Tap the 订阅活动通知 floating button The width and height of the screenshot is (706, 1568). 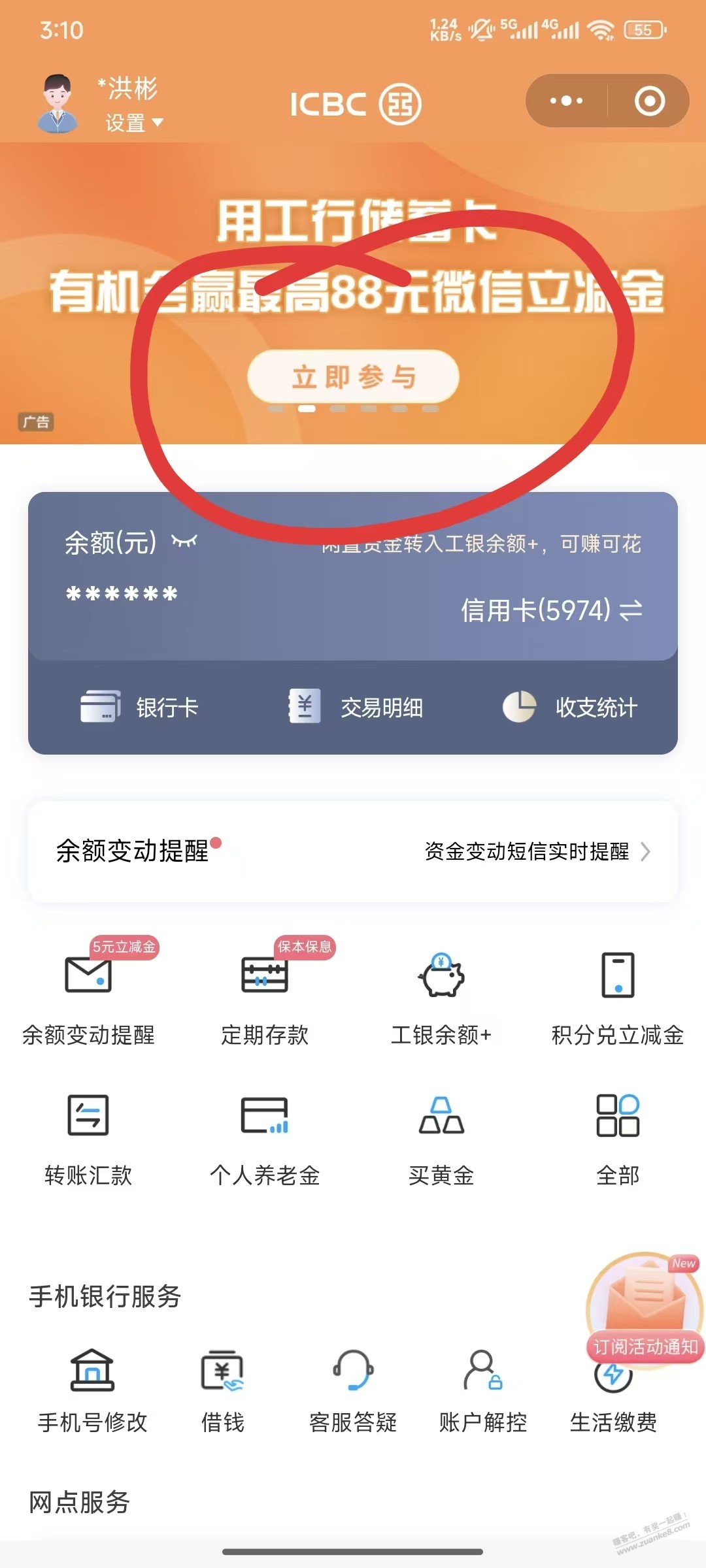[645, 1307]
